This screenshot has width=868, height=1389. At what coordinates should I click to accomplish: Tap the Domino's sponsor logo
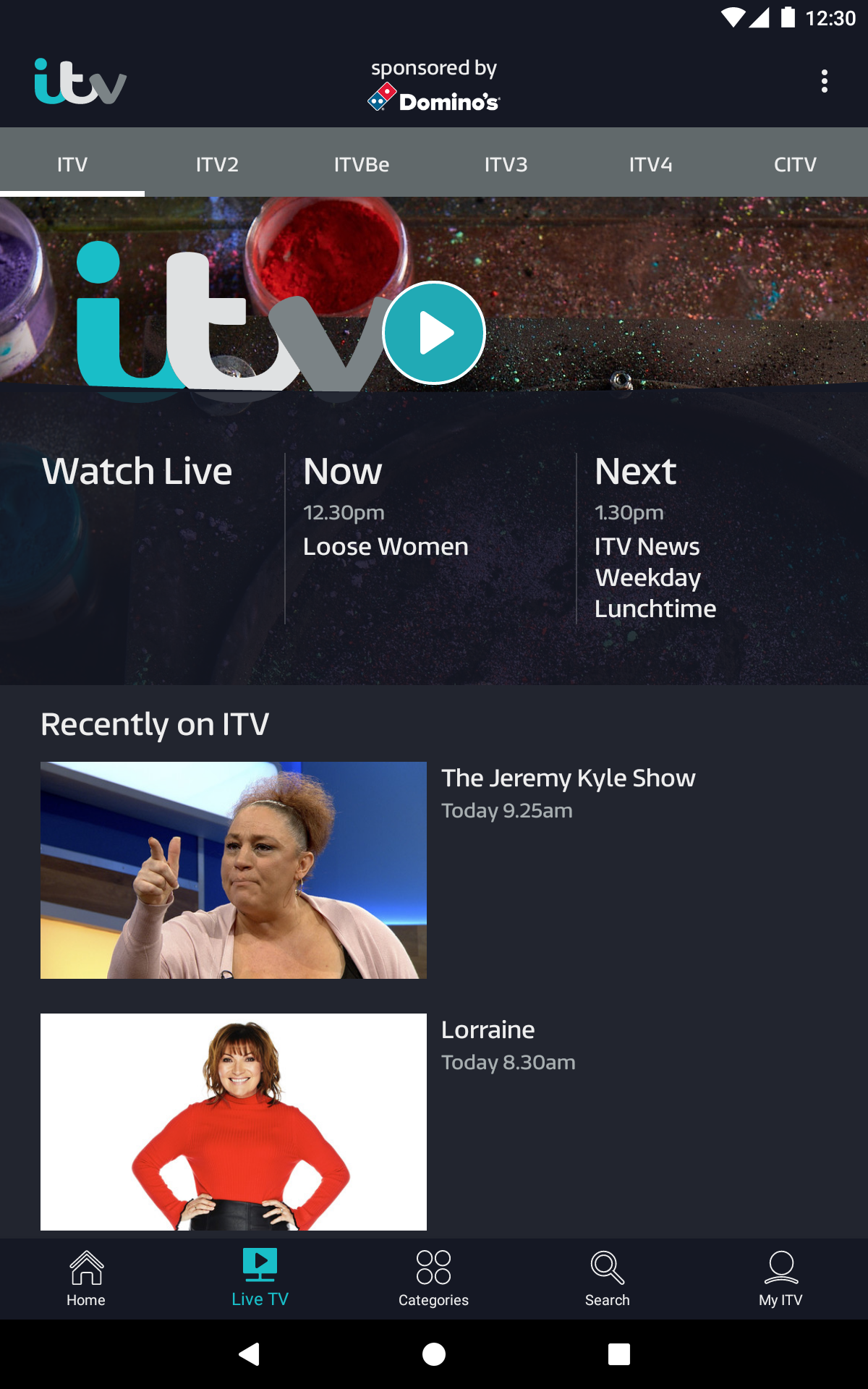pos(434,98)
